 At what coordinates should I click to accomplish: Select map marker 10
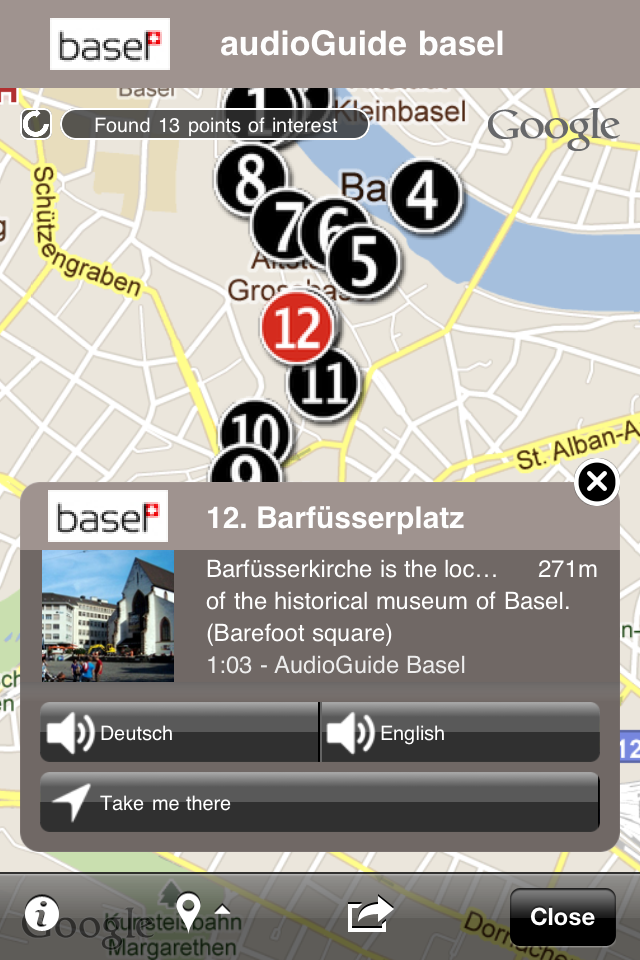pos(255,432)
